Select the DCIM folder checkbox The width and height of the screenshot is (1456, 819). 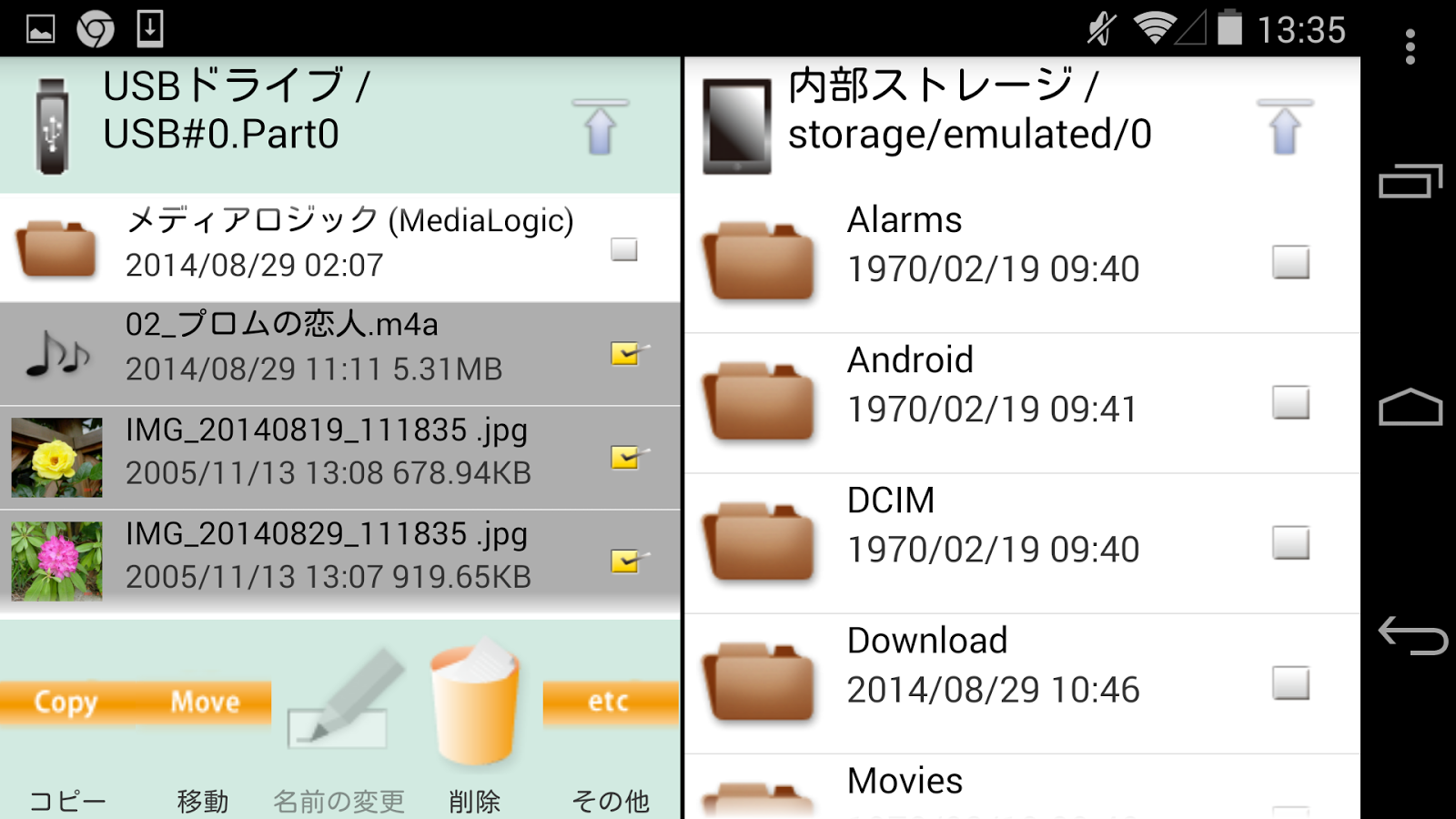1290,542
